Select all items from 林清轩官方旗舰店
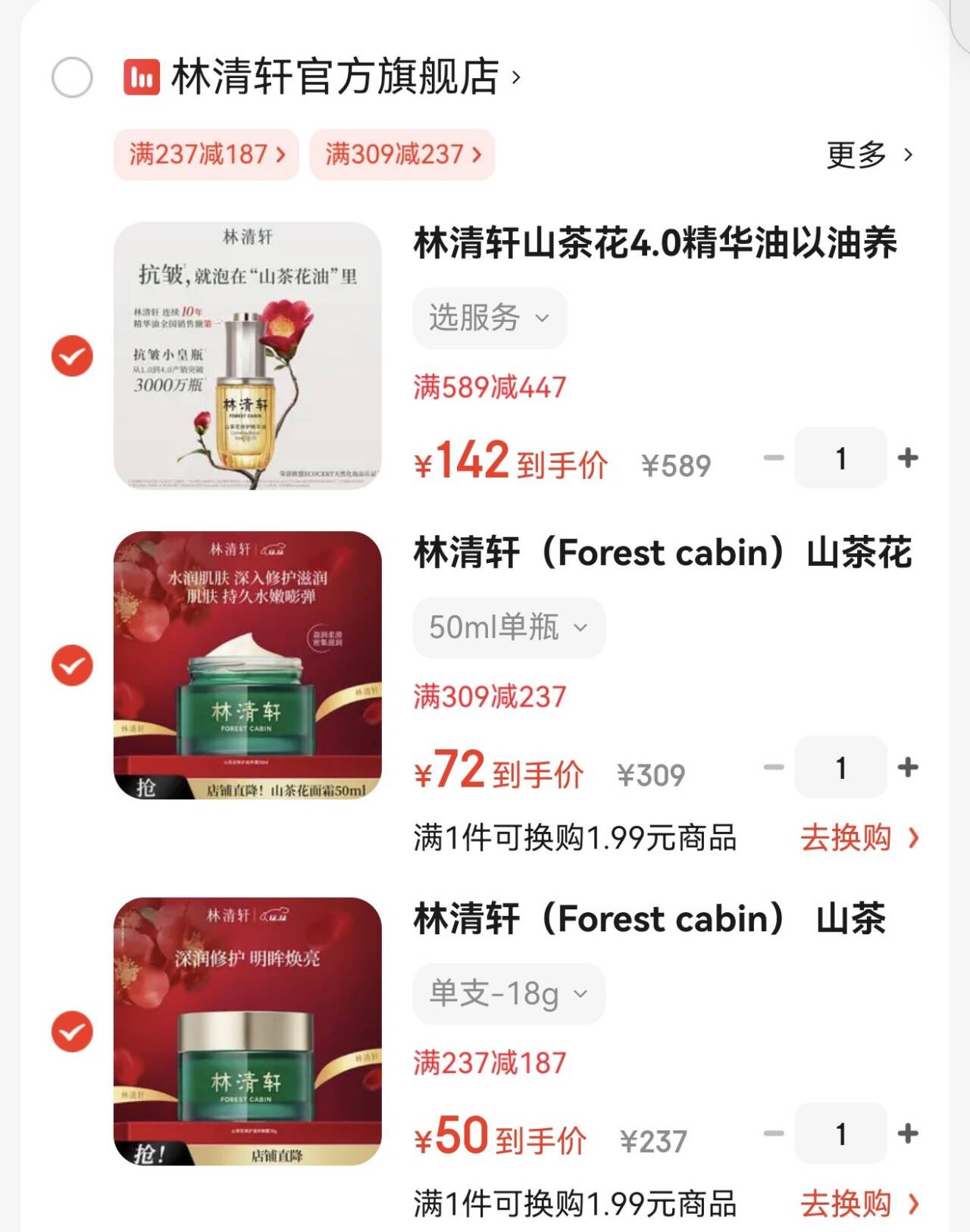The width and height of the screenshot is (970, 1232). point(72,77)
